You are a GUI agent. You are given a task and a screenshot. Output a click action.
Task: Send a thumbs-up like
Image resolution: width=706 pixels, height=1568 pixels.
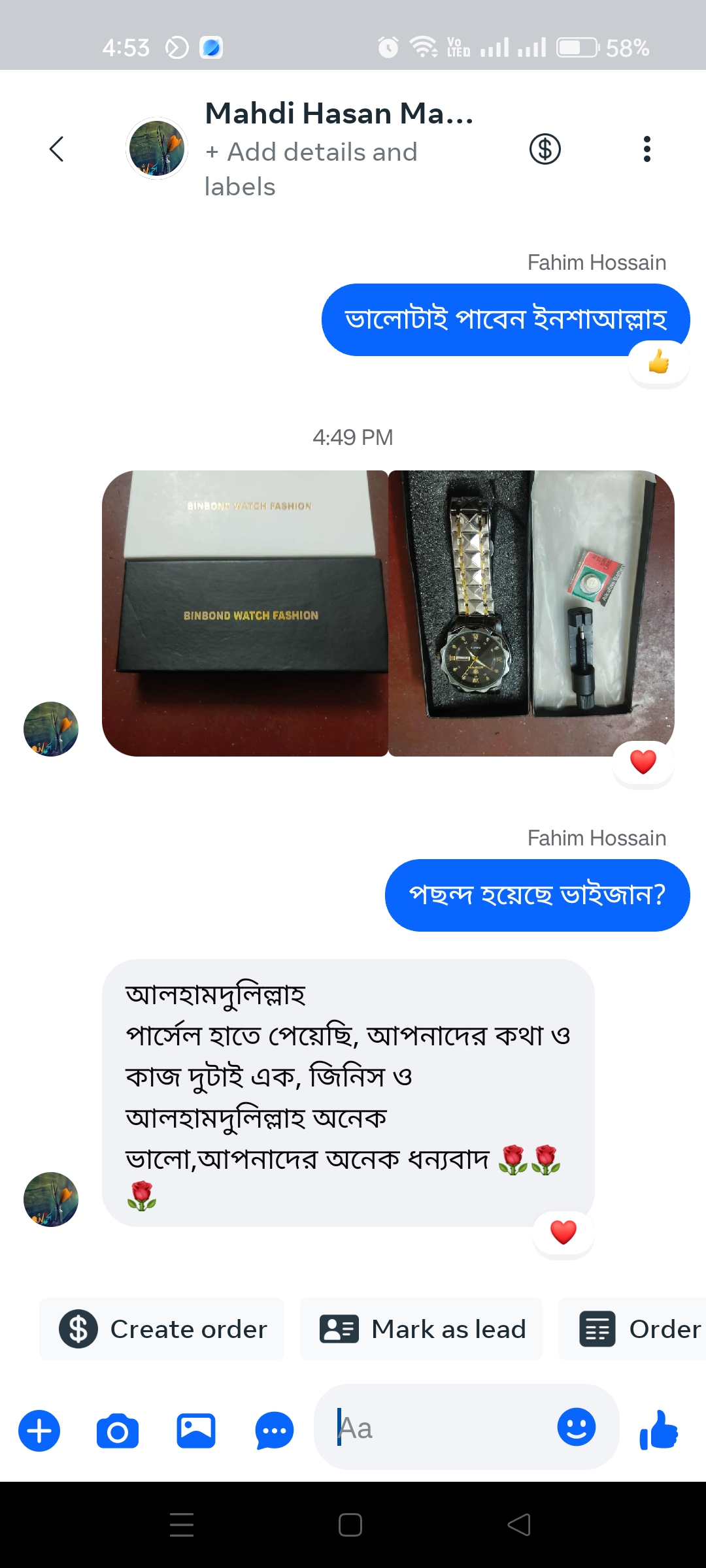659,1429
